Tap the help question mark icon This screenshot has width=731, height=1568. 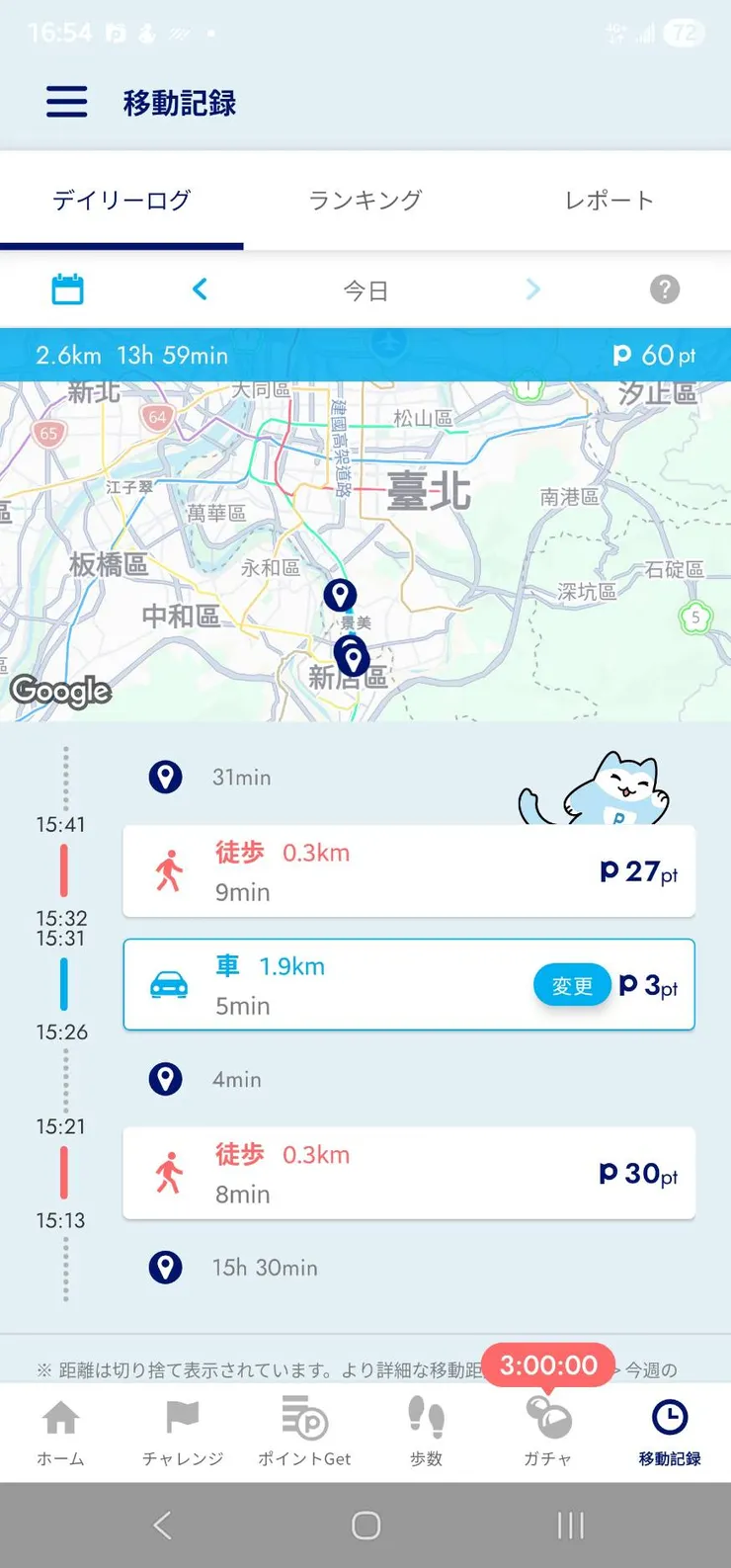pyautogui.click(x=664, y=289)
